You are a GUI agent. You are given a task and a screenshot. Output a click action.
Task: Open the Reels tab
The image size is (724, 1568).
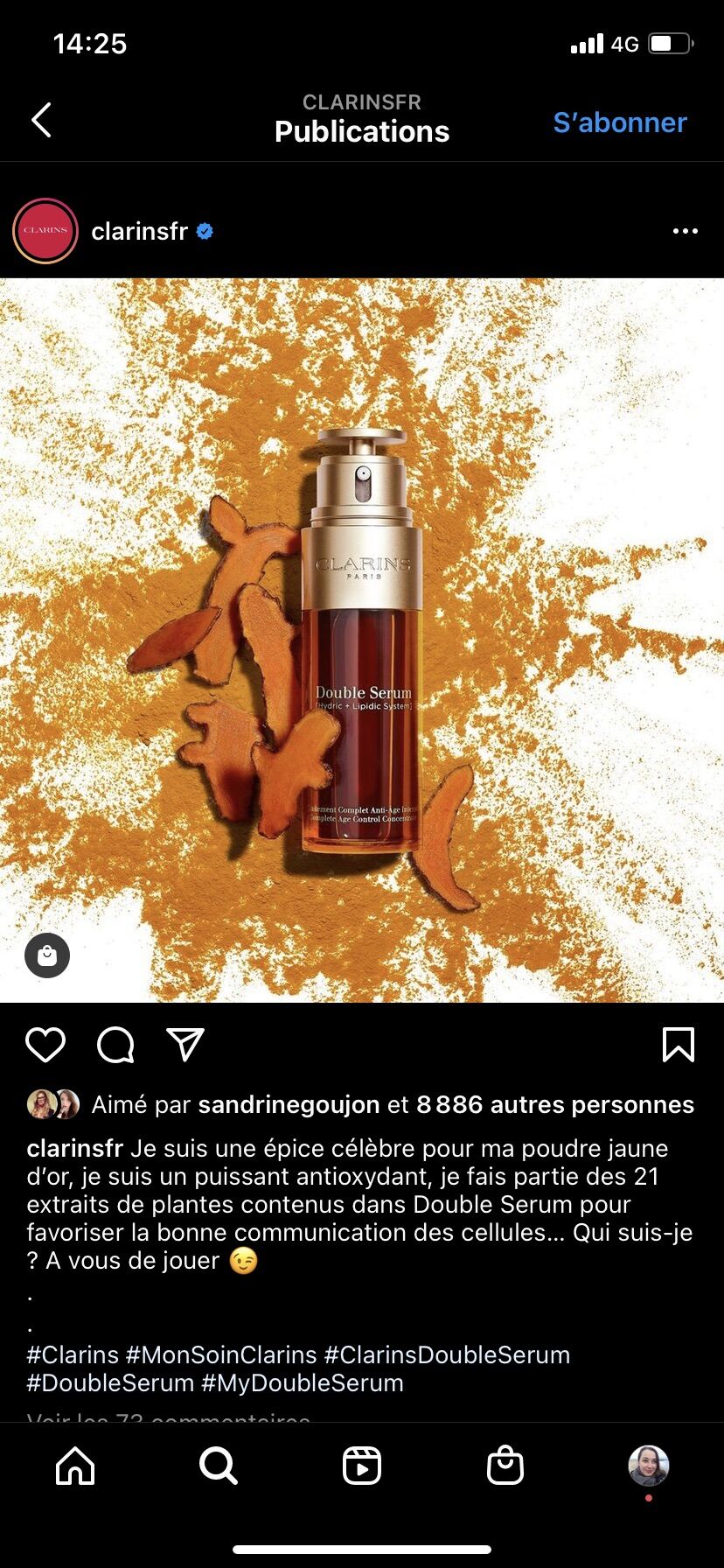click(362, 1466)
